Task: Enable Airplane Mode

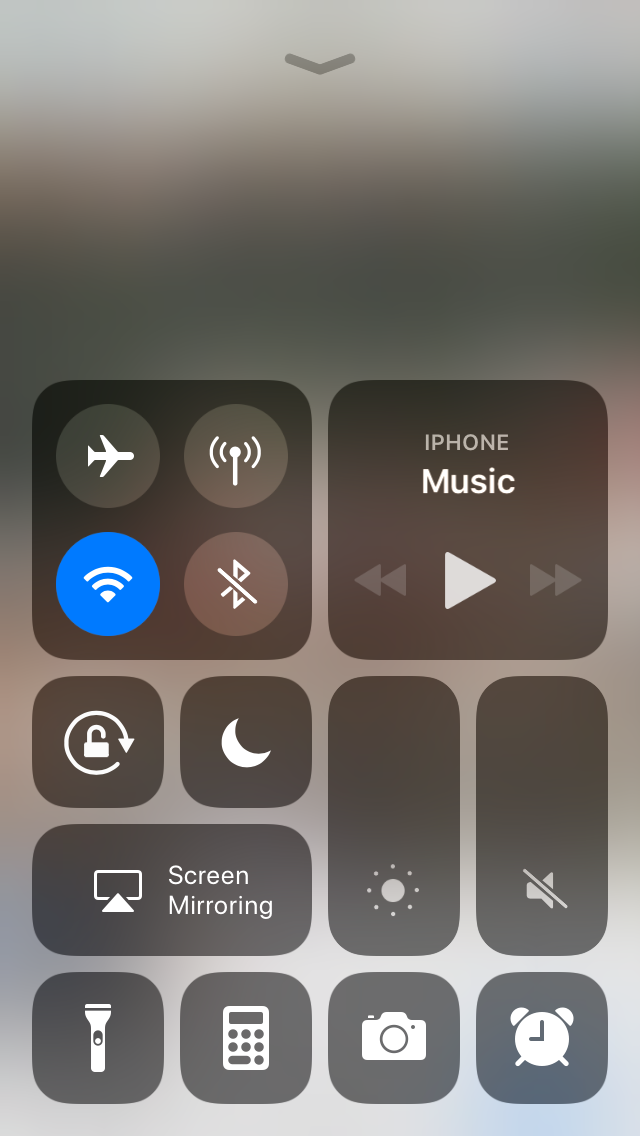Action: 108,456
